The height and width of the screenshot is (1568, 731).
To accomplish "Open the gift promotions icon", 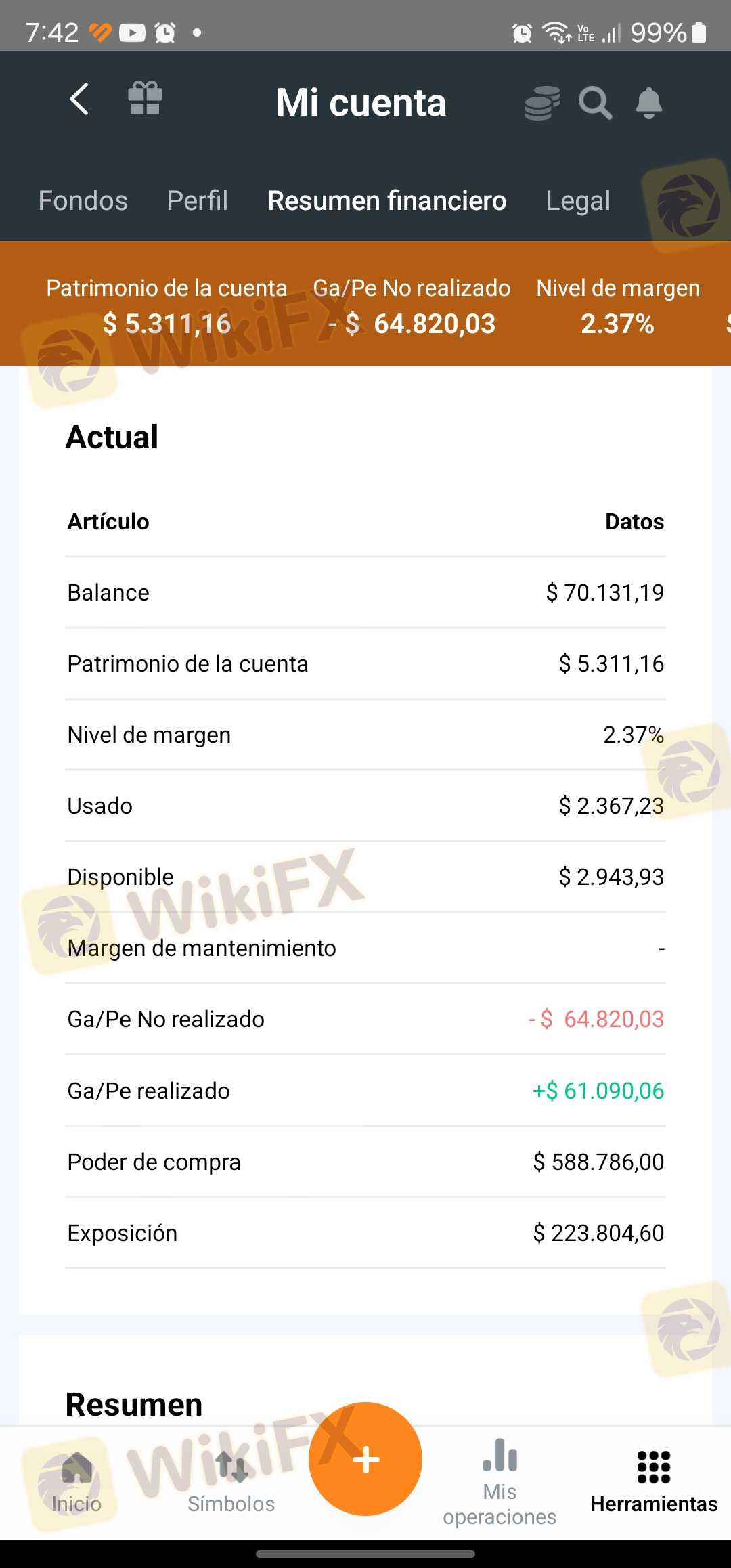I will click(144, 100).
